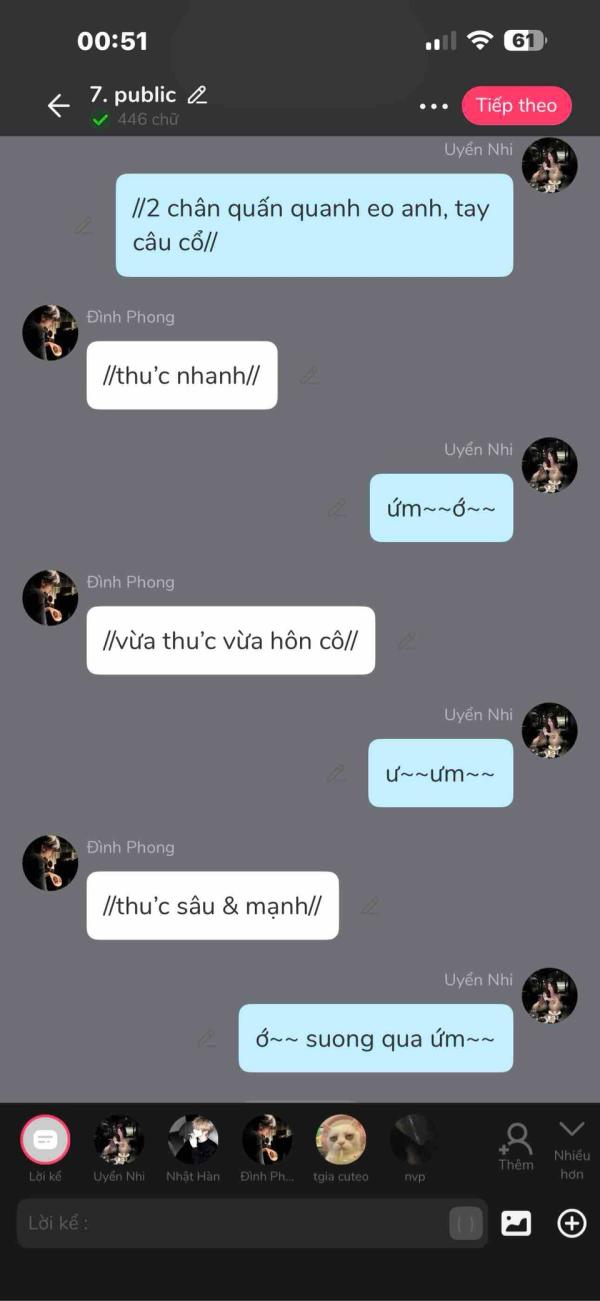Open the three-dot overflow menu
Screen dimensions: 600x1301
(433, 106)
